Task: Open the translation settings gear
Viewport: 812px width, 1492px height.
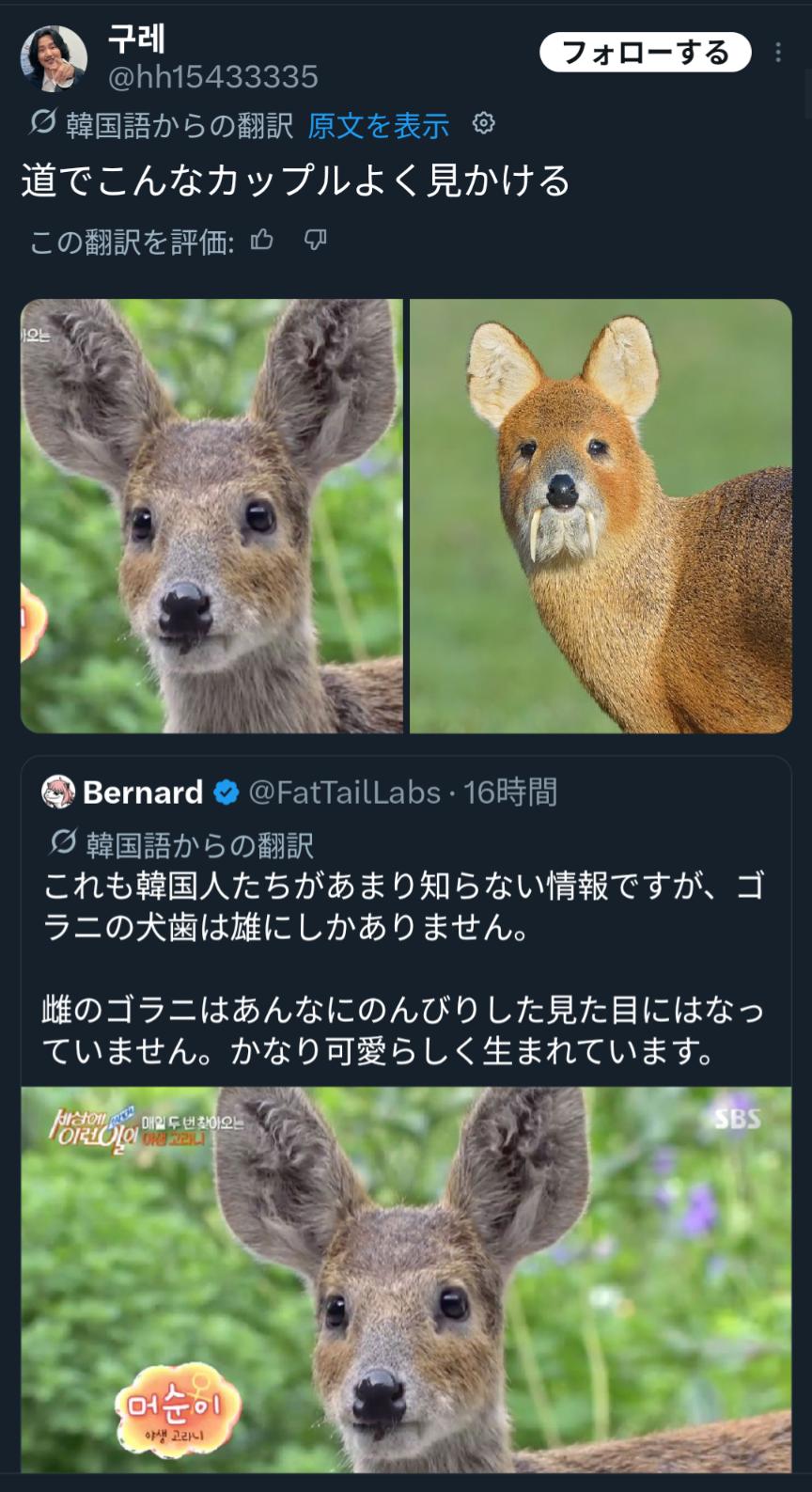Action: click(x=483, y=124)
